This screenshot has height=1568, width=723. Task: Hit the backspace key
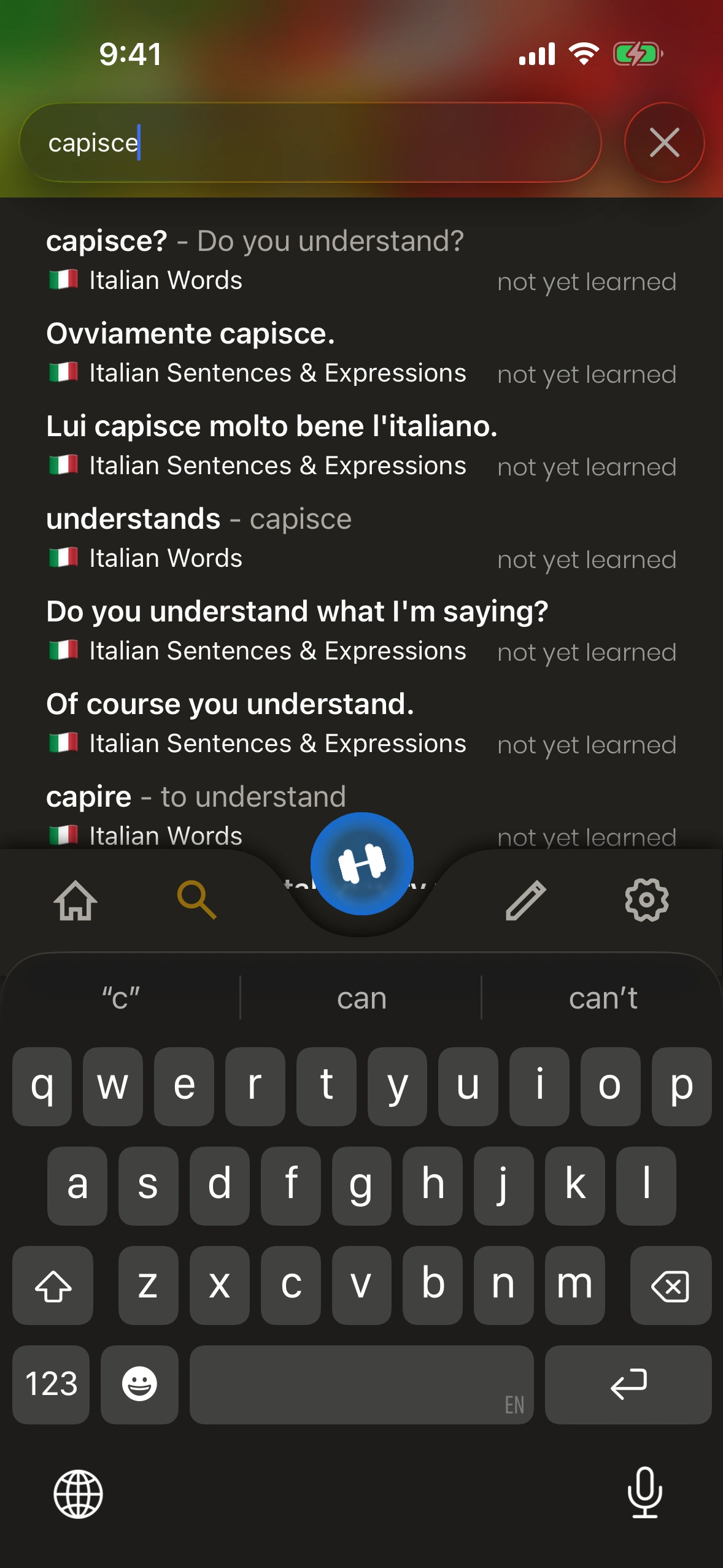(670, 1285)
